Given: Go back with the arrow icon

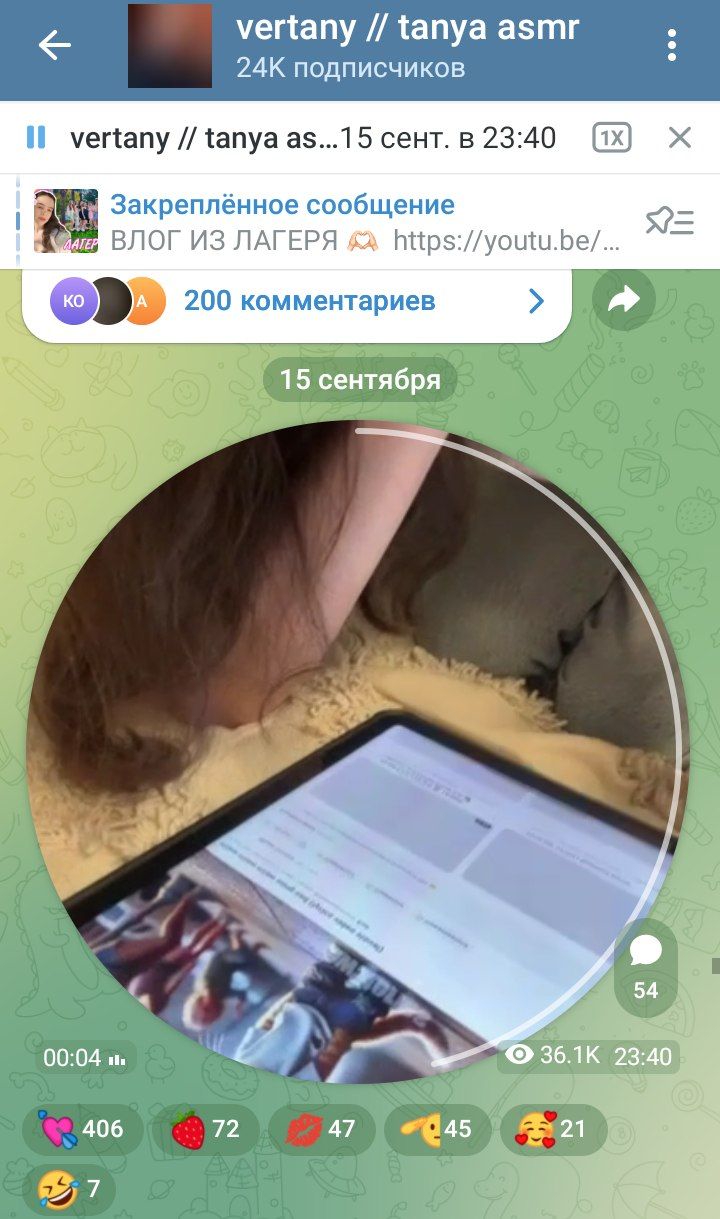Looking at the screenshot, I should point(54,45).
